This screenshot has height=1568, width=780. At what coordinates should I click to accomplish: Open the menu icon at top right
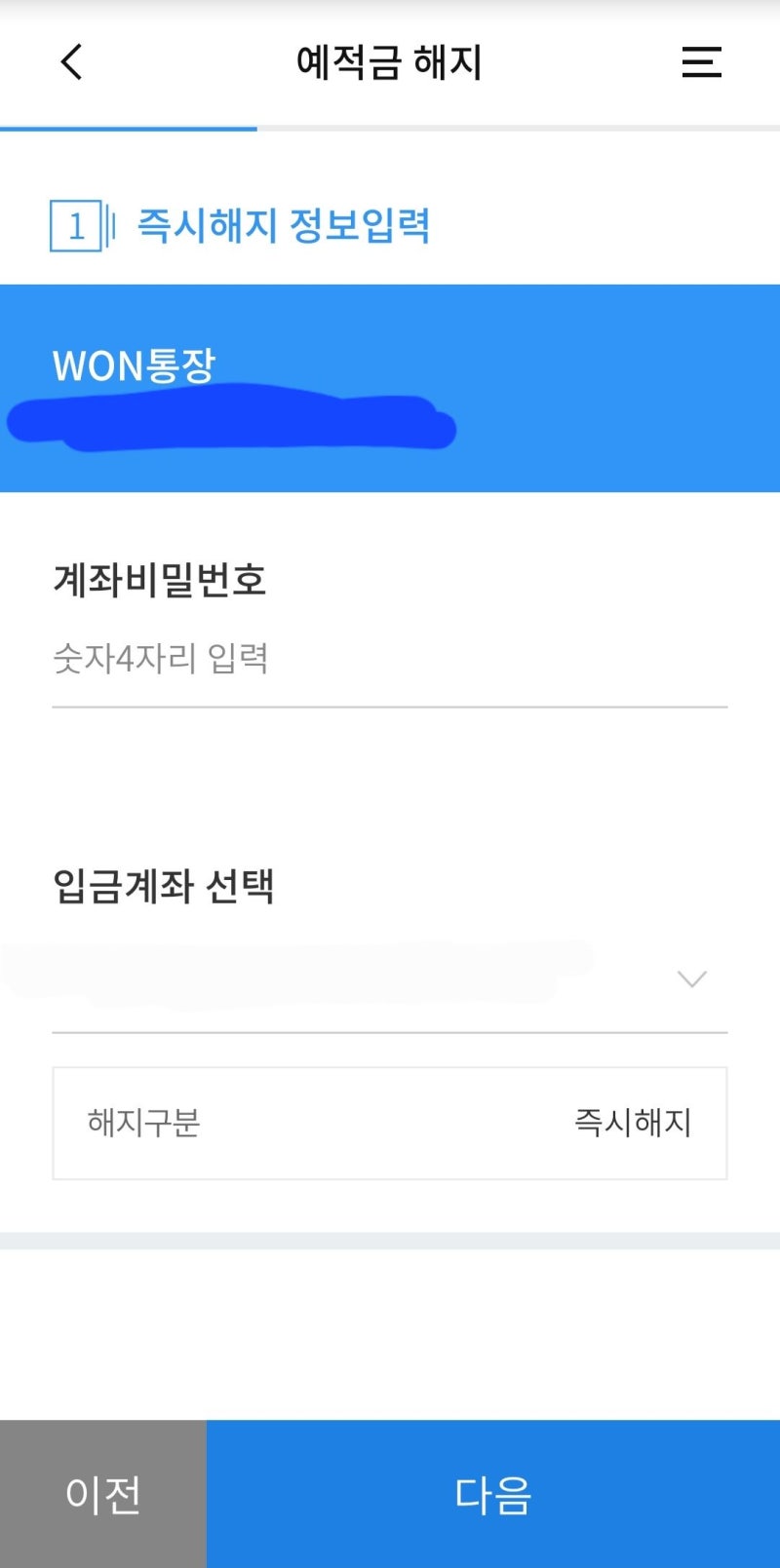pos(701,61)
